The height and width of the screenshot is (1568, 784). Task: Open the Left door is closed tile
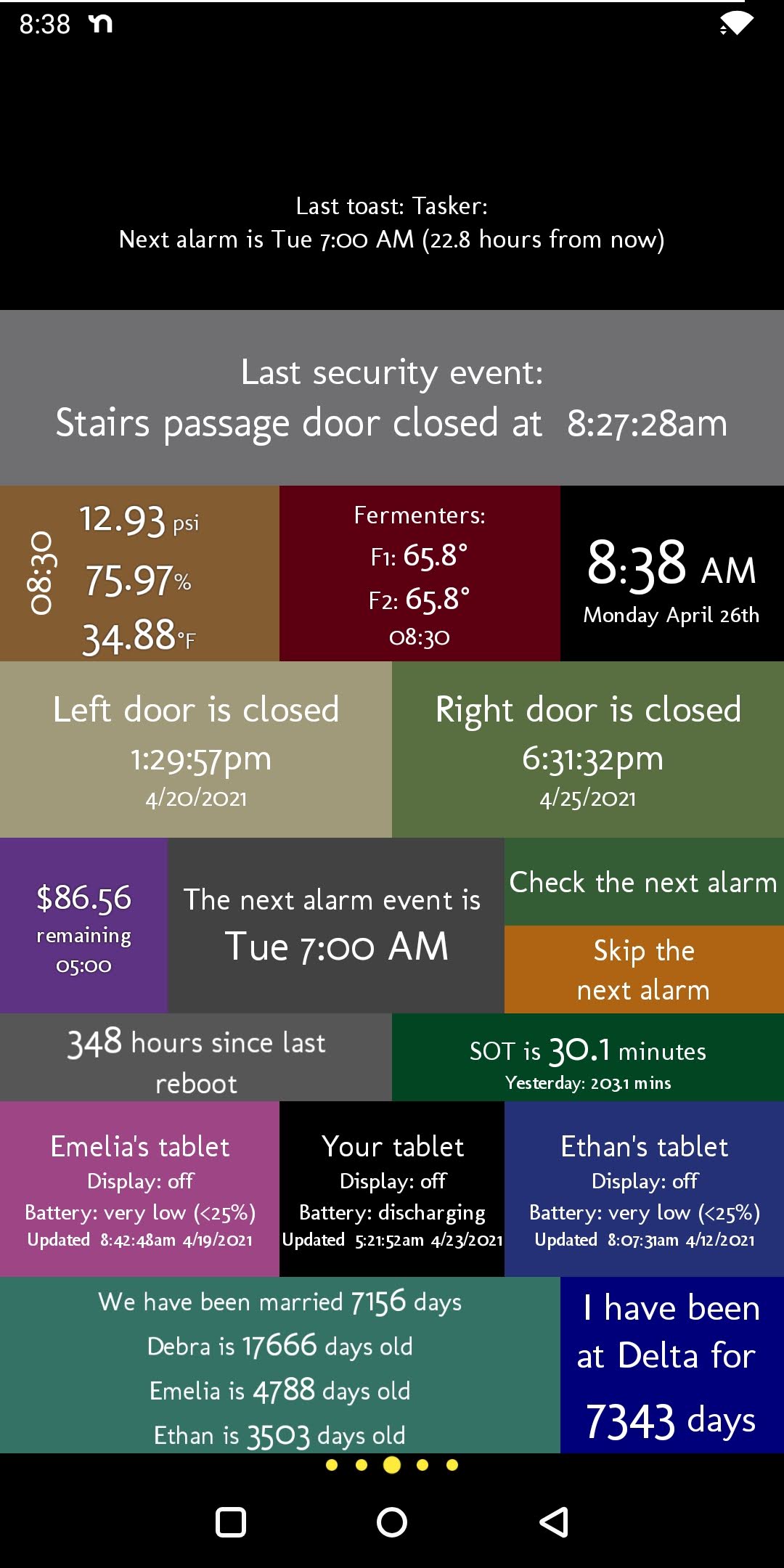(196, 749)
